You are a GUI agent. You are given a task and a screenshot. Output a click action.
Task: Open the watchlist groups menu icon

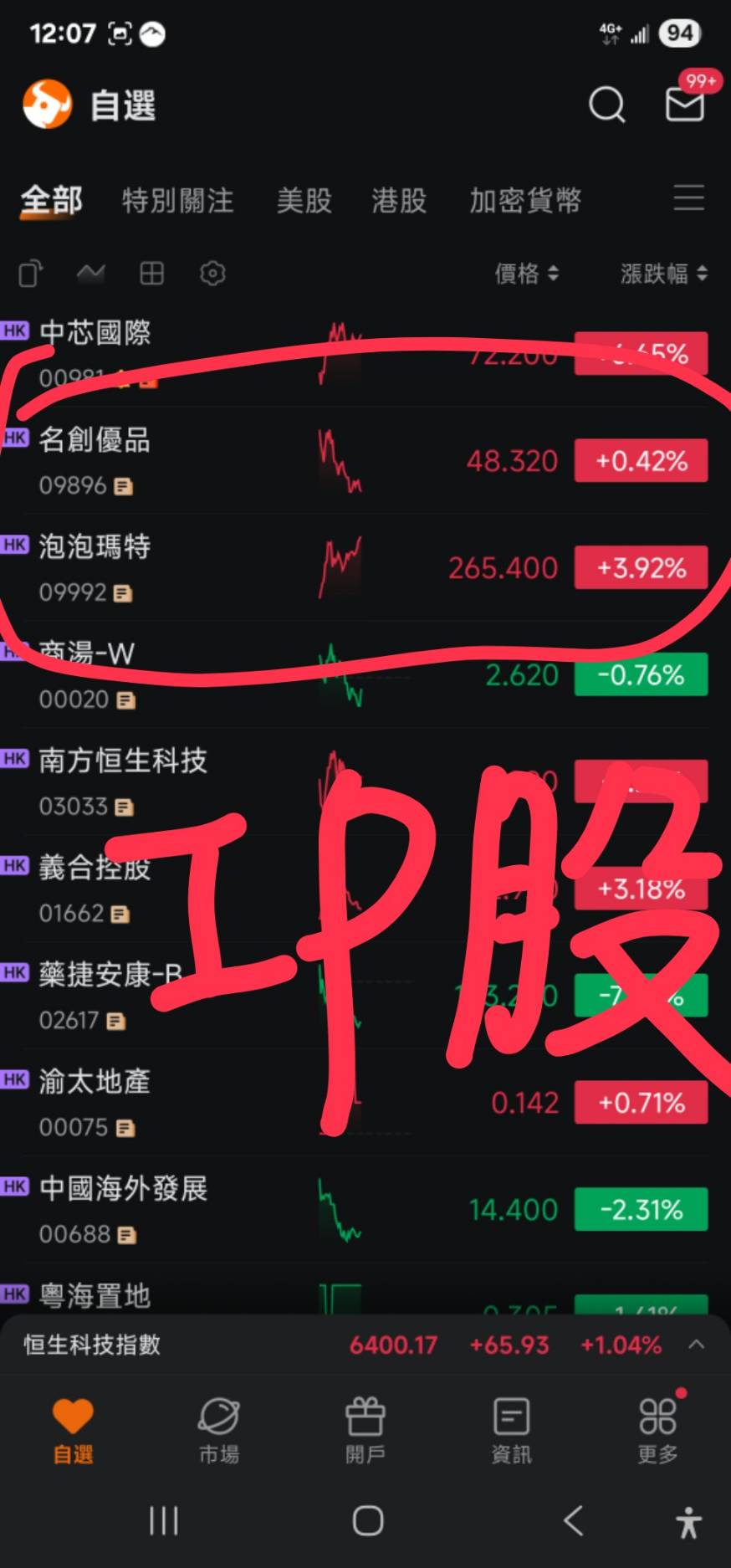coord(688,198)
